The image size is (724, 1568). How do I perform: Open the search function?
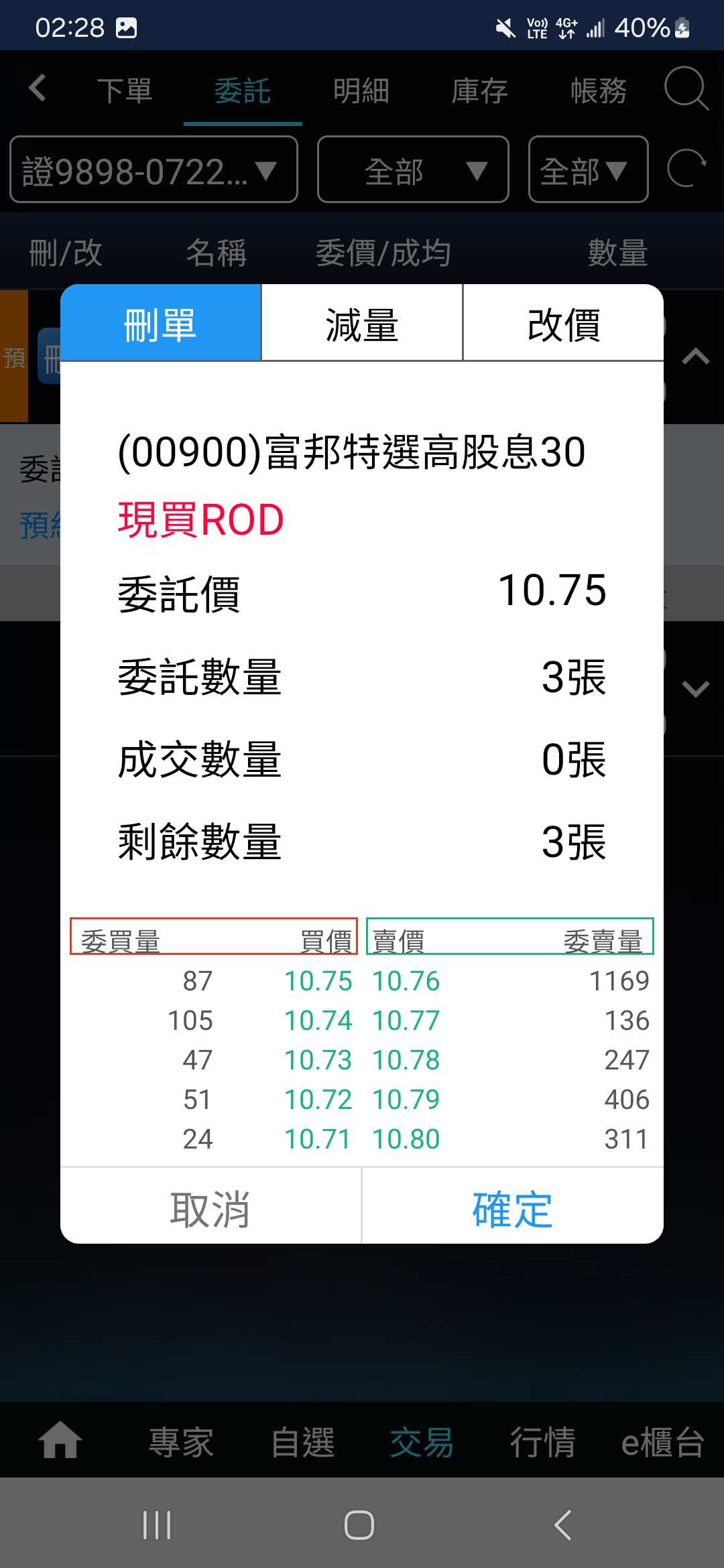[685, 90]
